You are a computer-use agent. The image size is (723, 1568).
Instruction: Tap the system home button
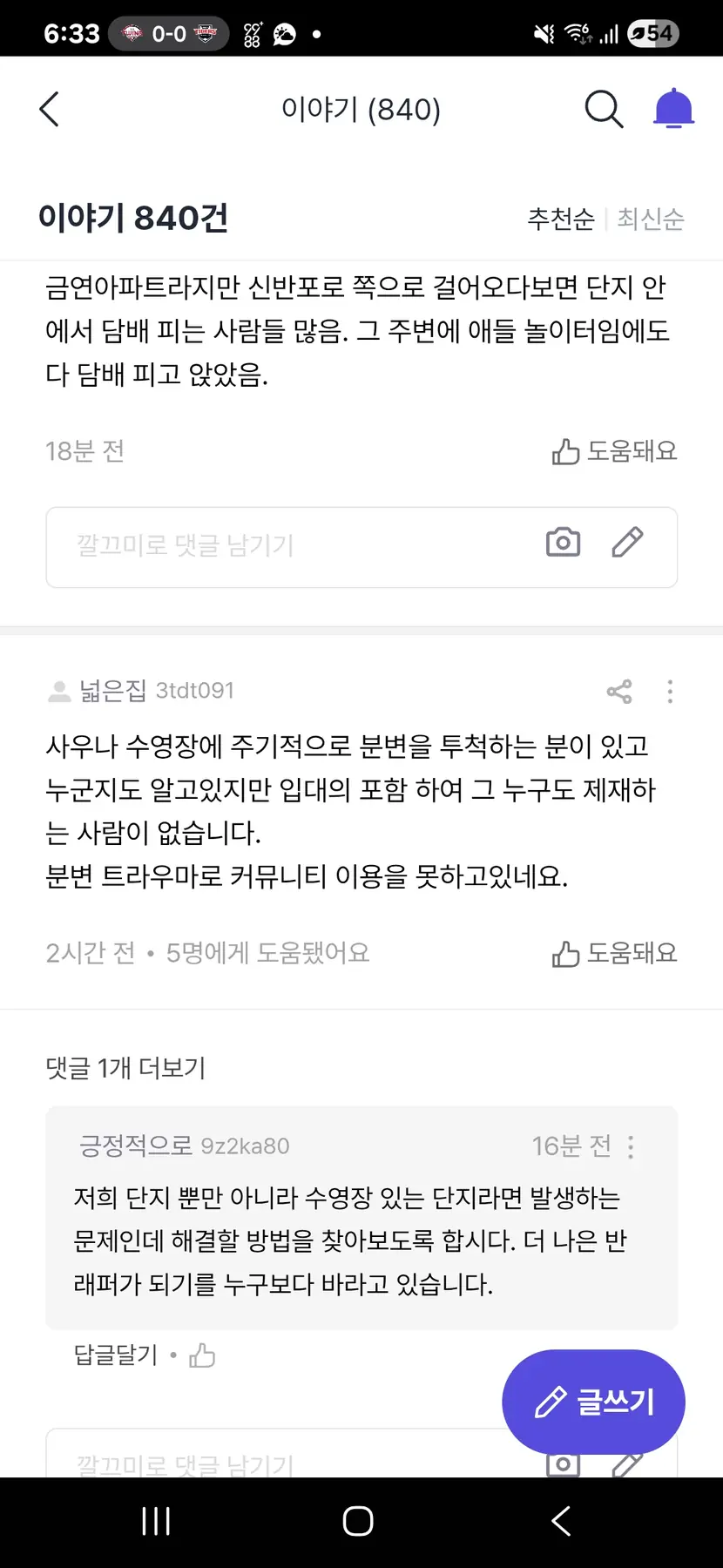358,1521
